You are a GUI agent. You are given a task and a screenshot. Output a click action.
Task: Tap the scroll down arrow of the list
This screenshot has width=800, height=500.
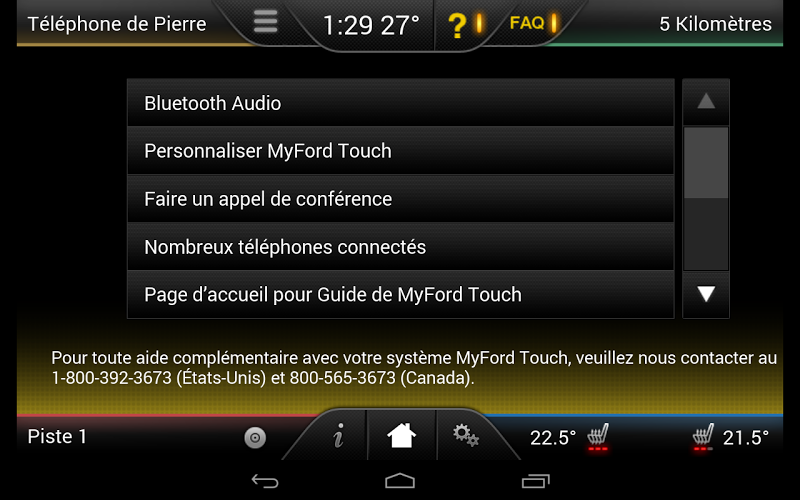[706, 294]
